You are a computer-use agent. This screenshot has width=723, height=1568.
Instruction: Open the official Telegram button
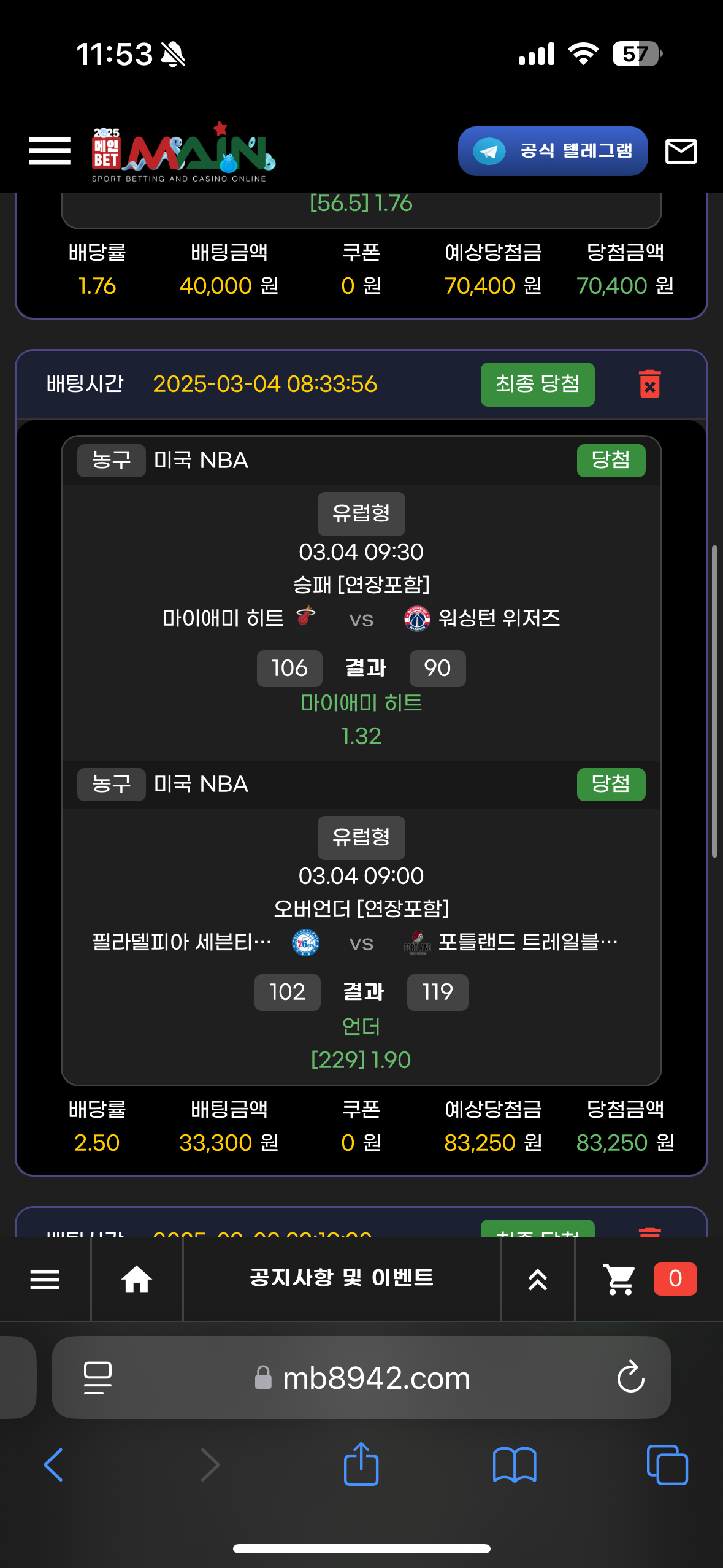point(553,151)
